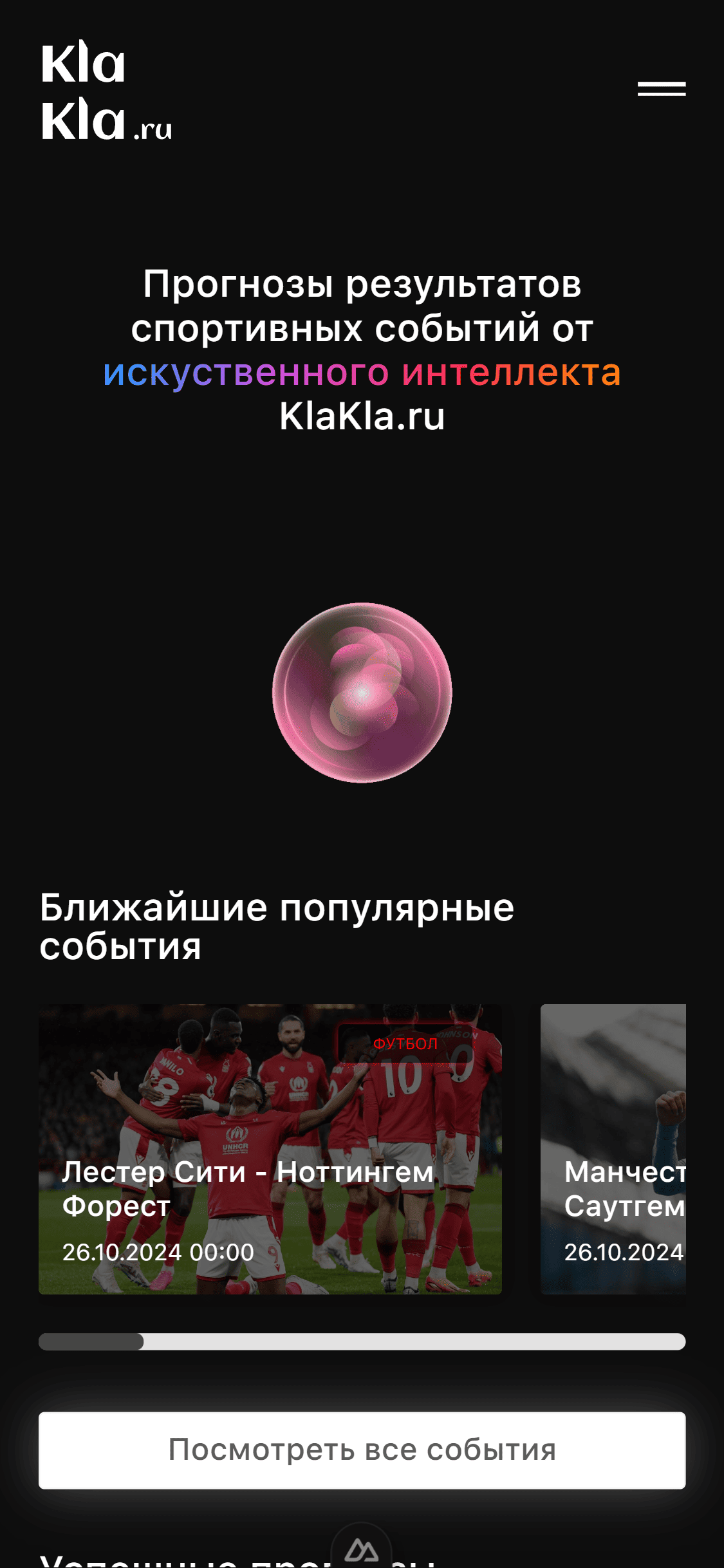724x1568 pixels.
Task: Go to KlaKla.ru home via logo
Action: 106,91
